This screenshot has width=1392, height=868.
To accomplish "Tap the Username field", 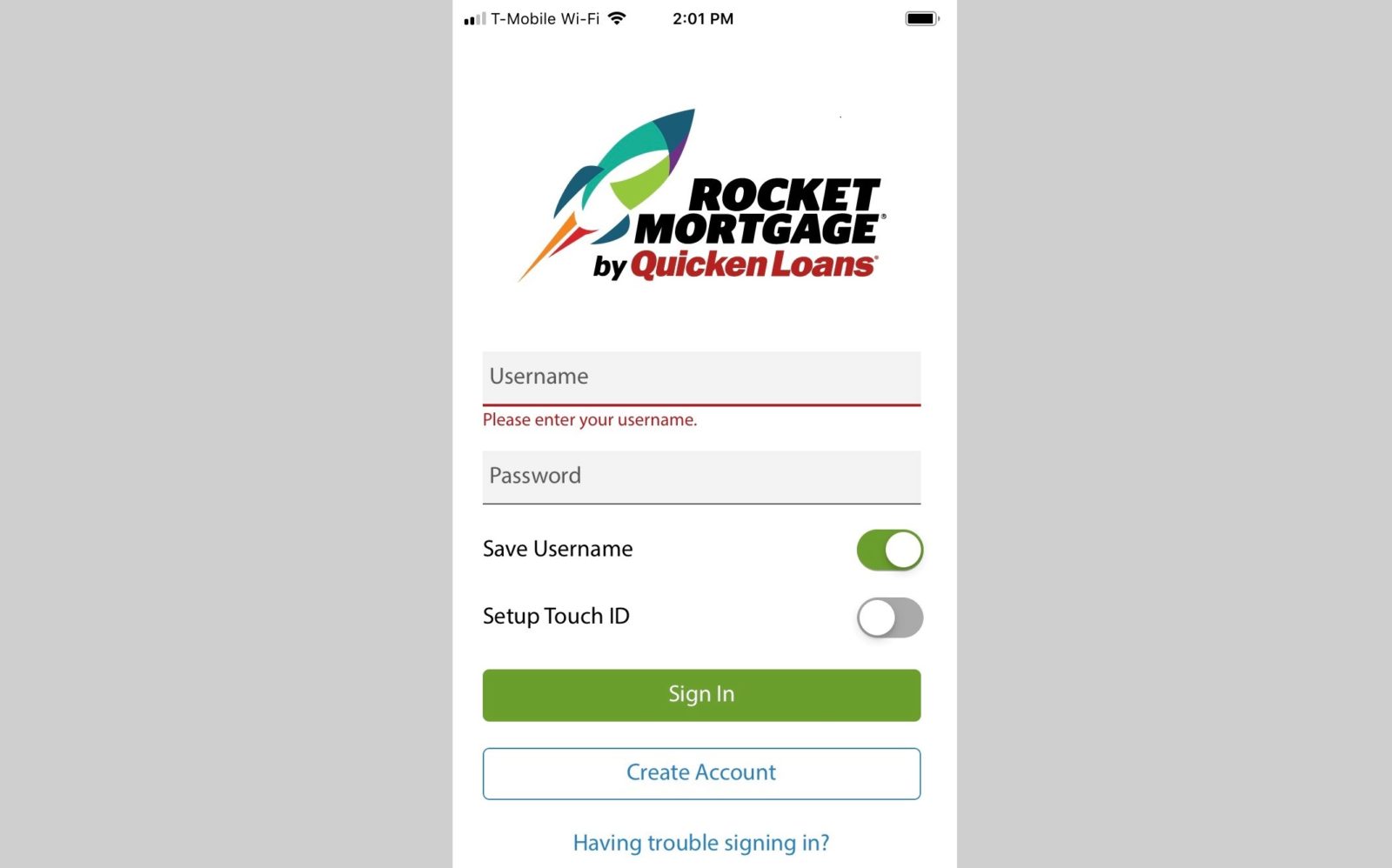I will (700, 377).
